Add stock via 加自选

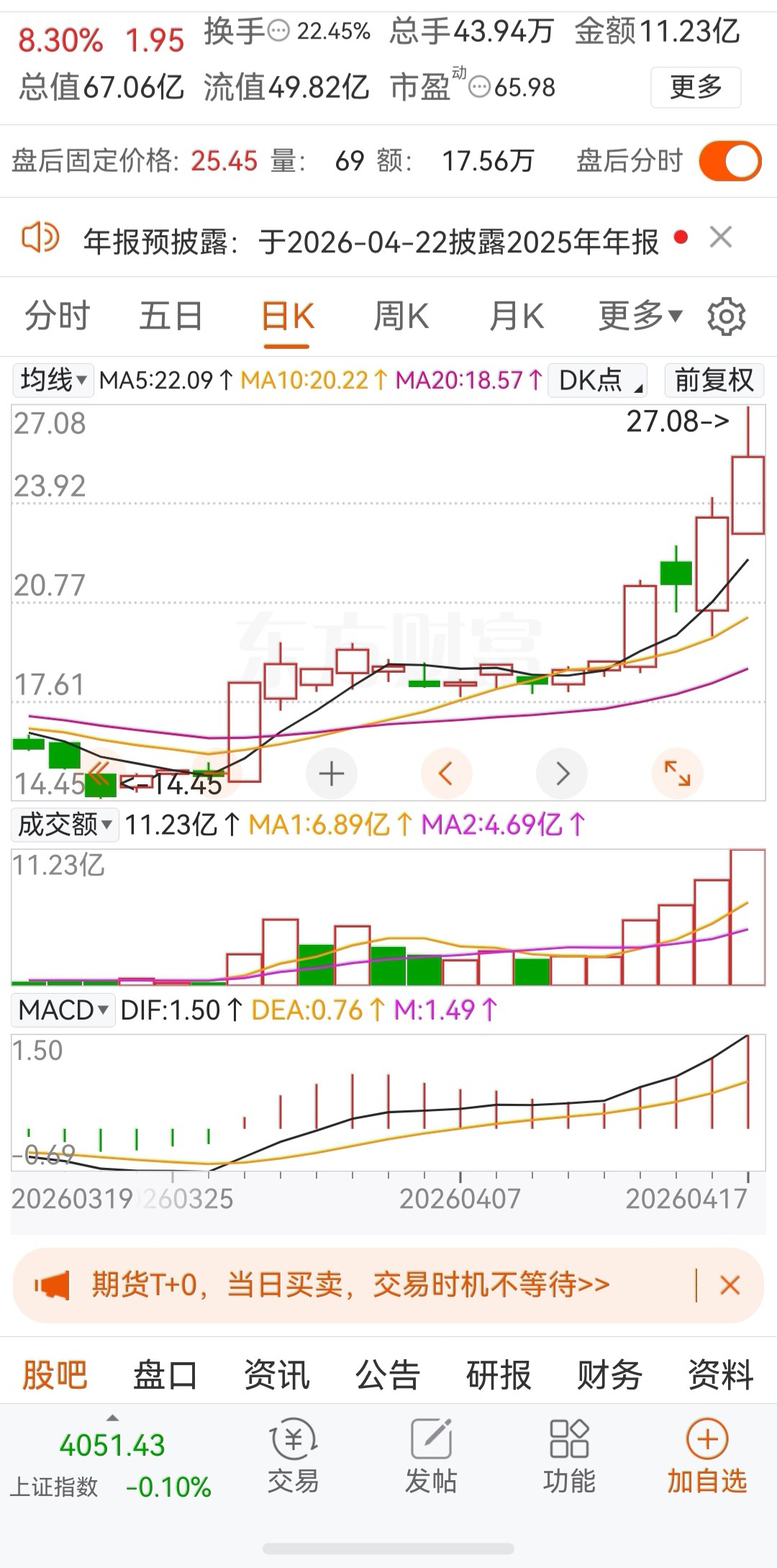707,1456
